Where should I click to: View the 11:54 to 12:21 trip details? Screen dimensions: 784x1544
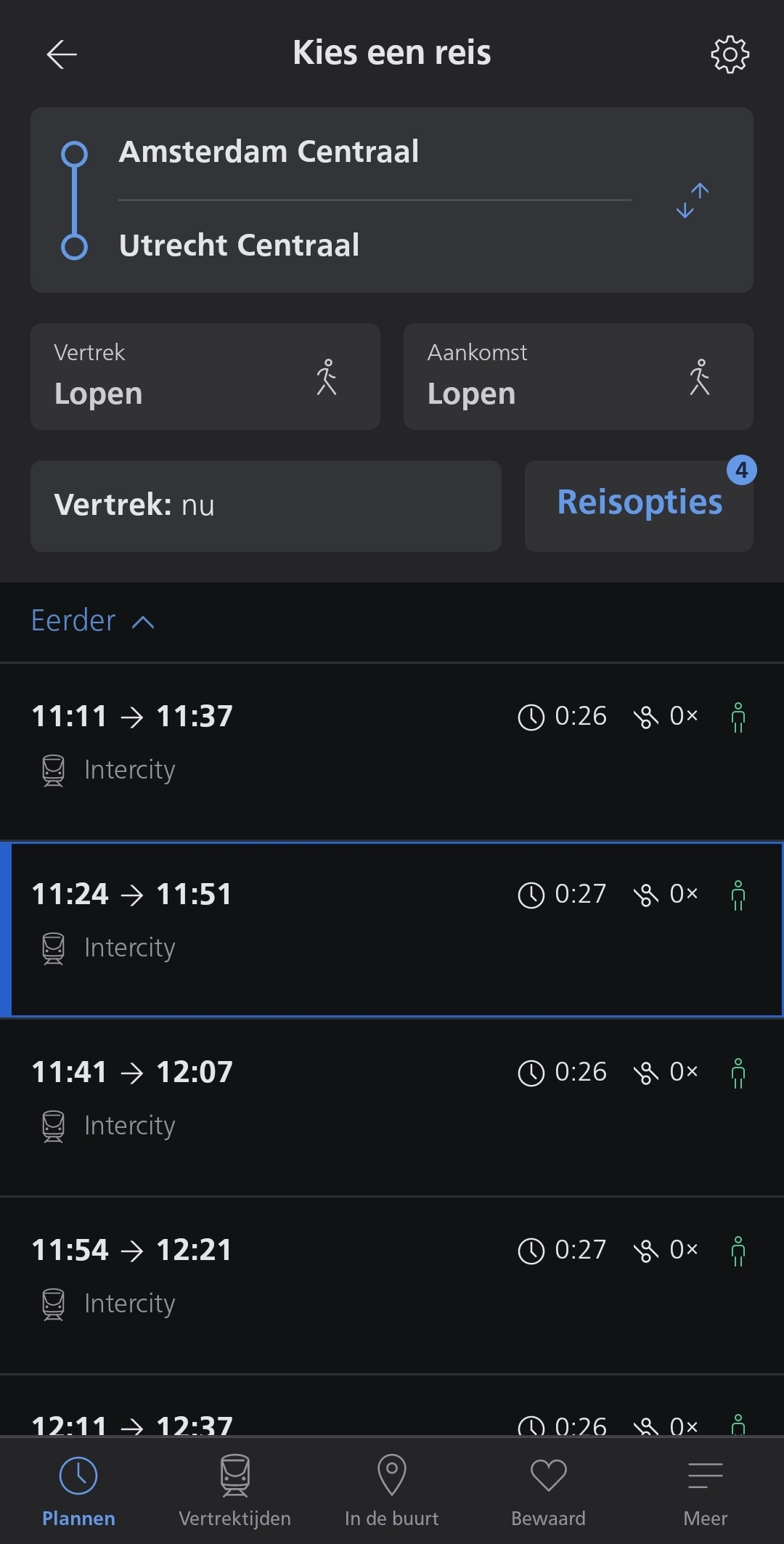(x=392, y=1285)
